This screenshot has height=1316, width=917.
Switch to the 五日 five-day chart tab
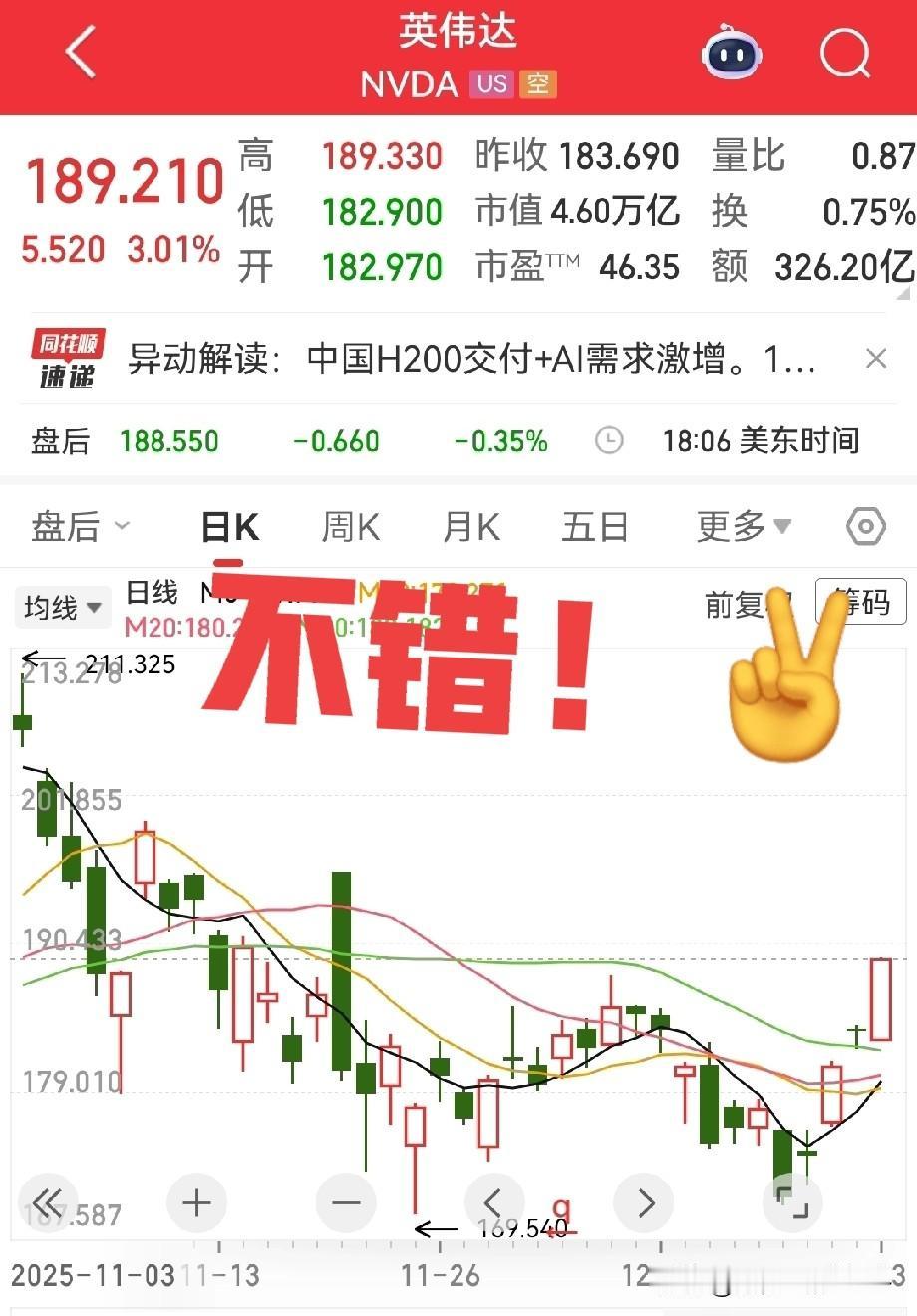pos(594,526)
